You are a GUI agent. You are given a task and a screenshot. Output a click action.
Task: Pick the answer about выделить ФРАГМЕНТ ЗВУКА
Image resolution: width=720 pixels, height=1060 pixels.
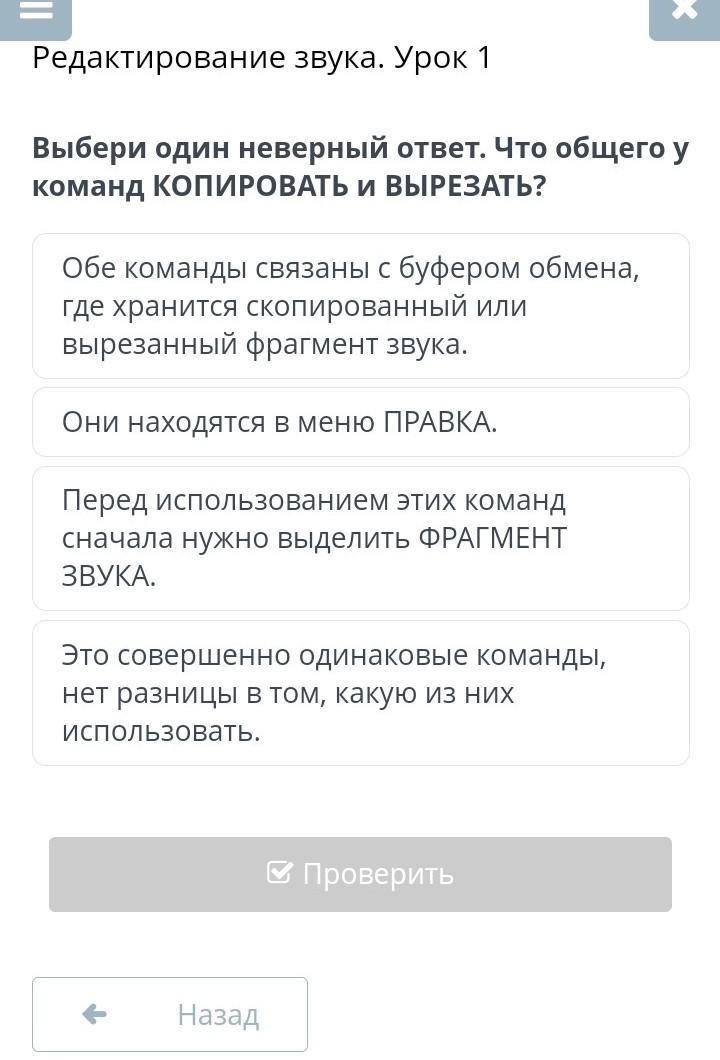click(x=361, y=538)
